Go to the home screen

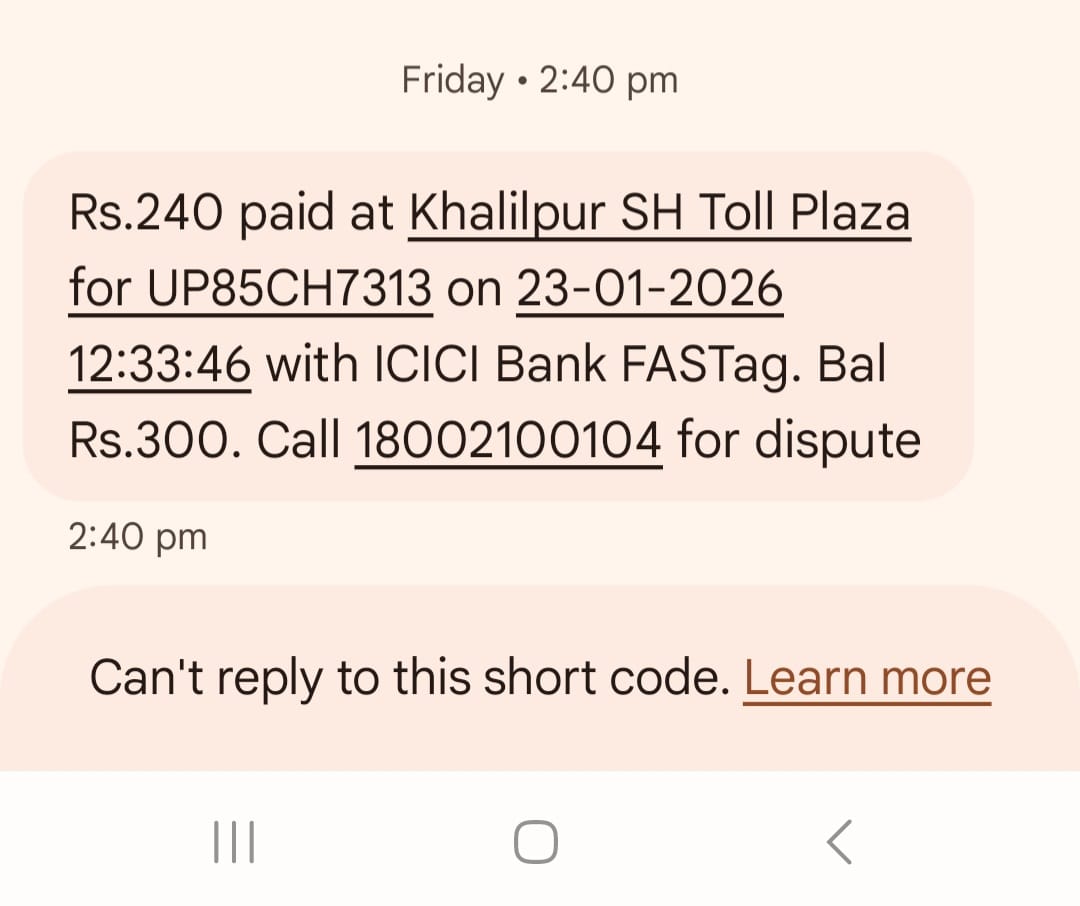(x=535, y=841)
